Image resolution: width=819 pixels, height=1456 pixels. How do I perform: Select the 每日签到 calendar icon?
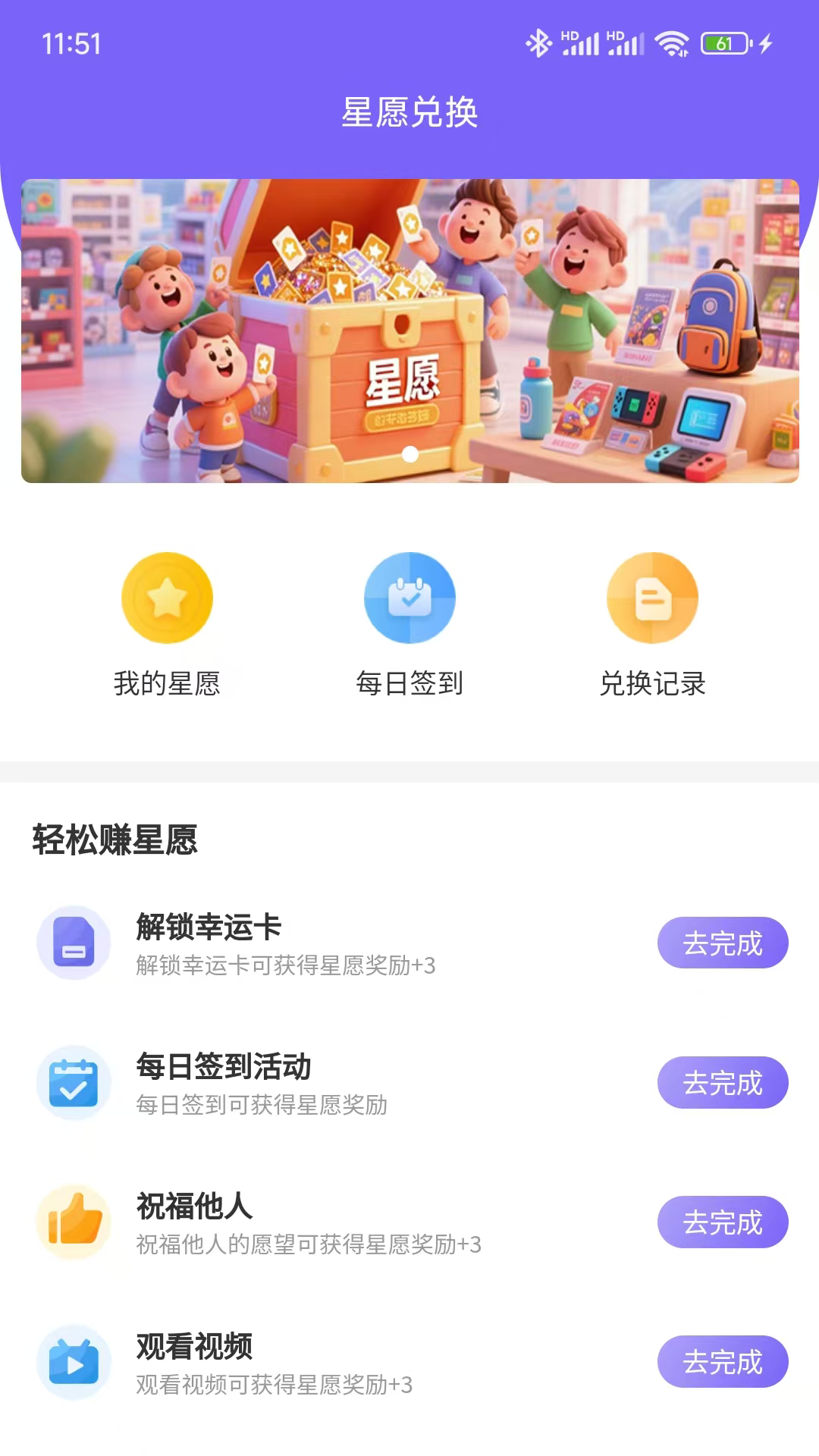click(x=409, y=597)
